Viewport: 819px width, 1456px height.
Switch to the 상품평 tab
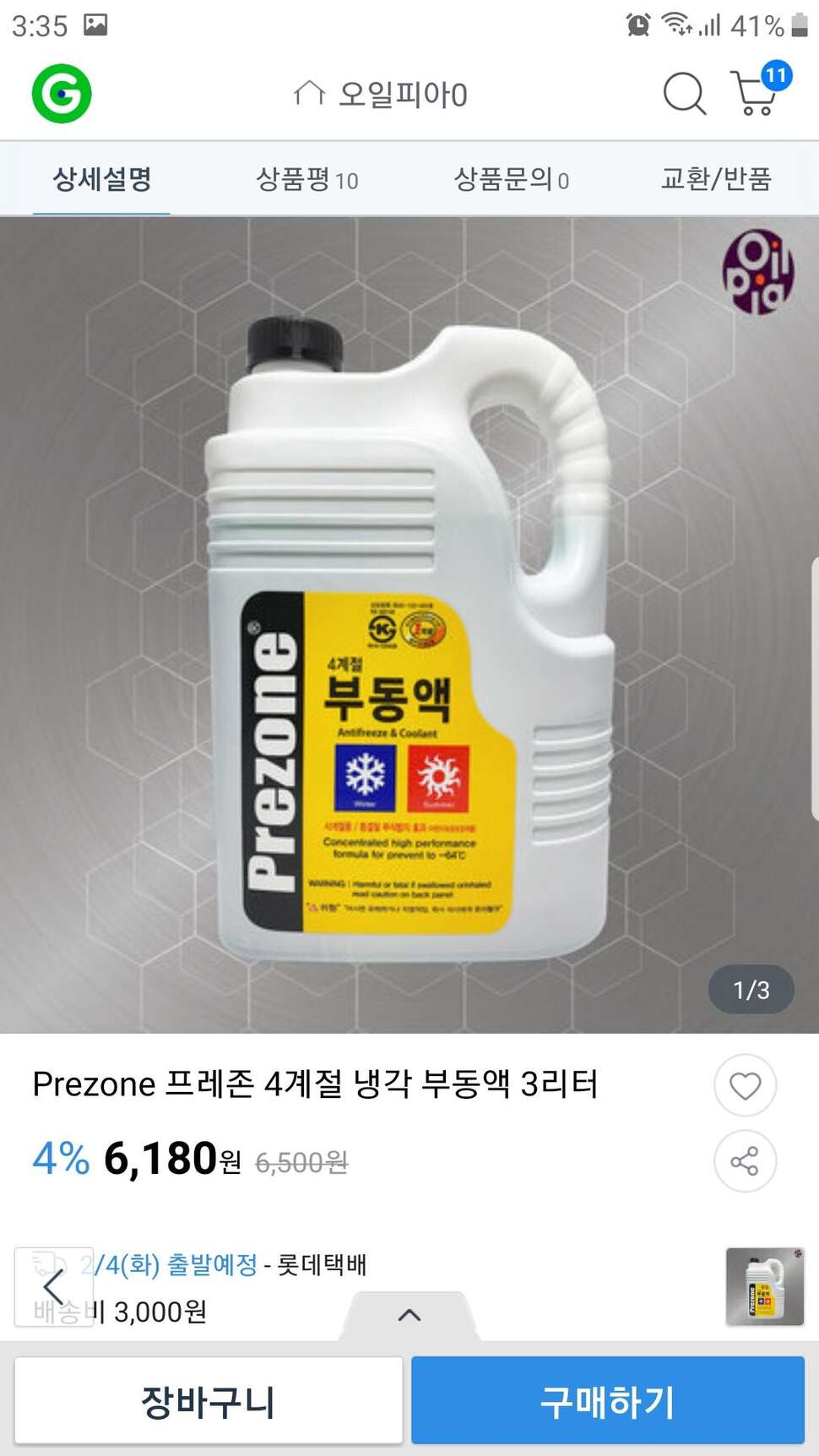(306, 179)
